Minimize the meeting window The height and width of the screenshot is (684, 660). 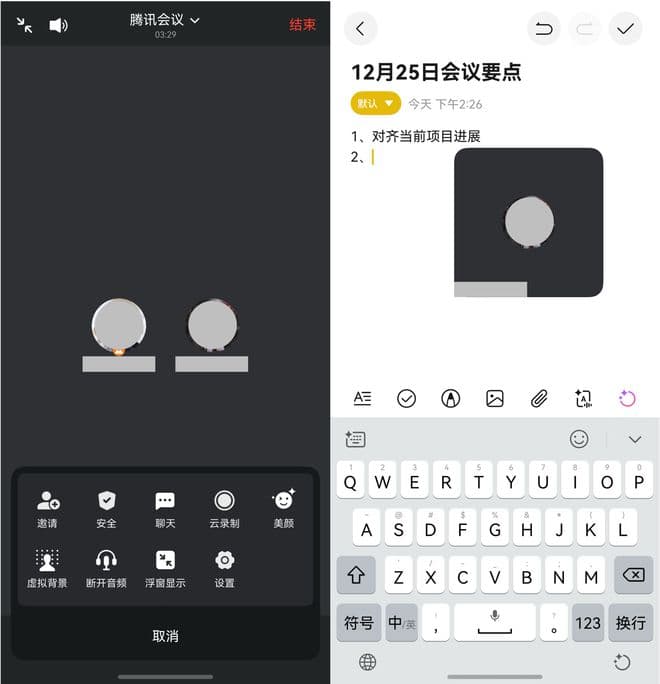pos(25,25)
